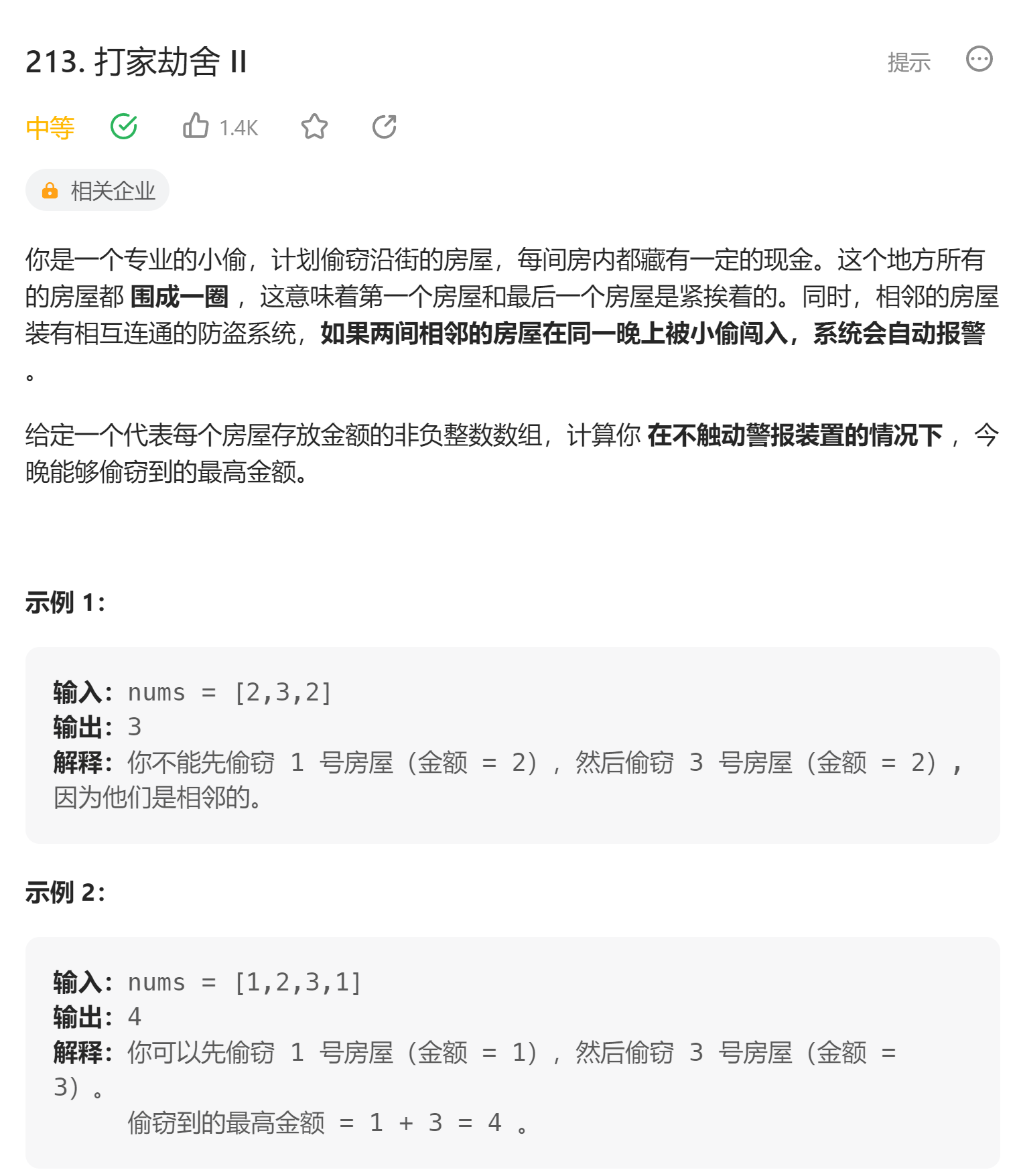The width and height of the screenshot is (1017, 1176).
Task: Click the orange lock icon on 相关企业 tag
Action: (51, 190)
